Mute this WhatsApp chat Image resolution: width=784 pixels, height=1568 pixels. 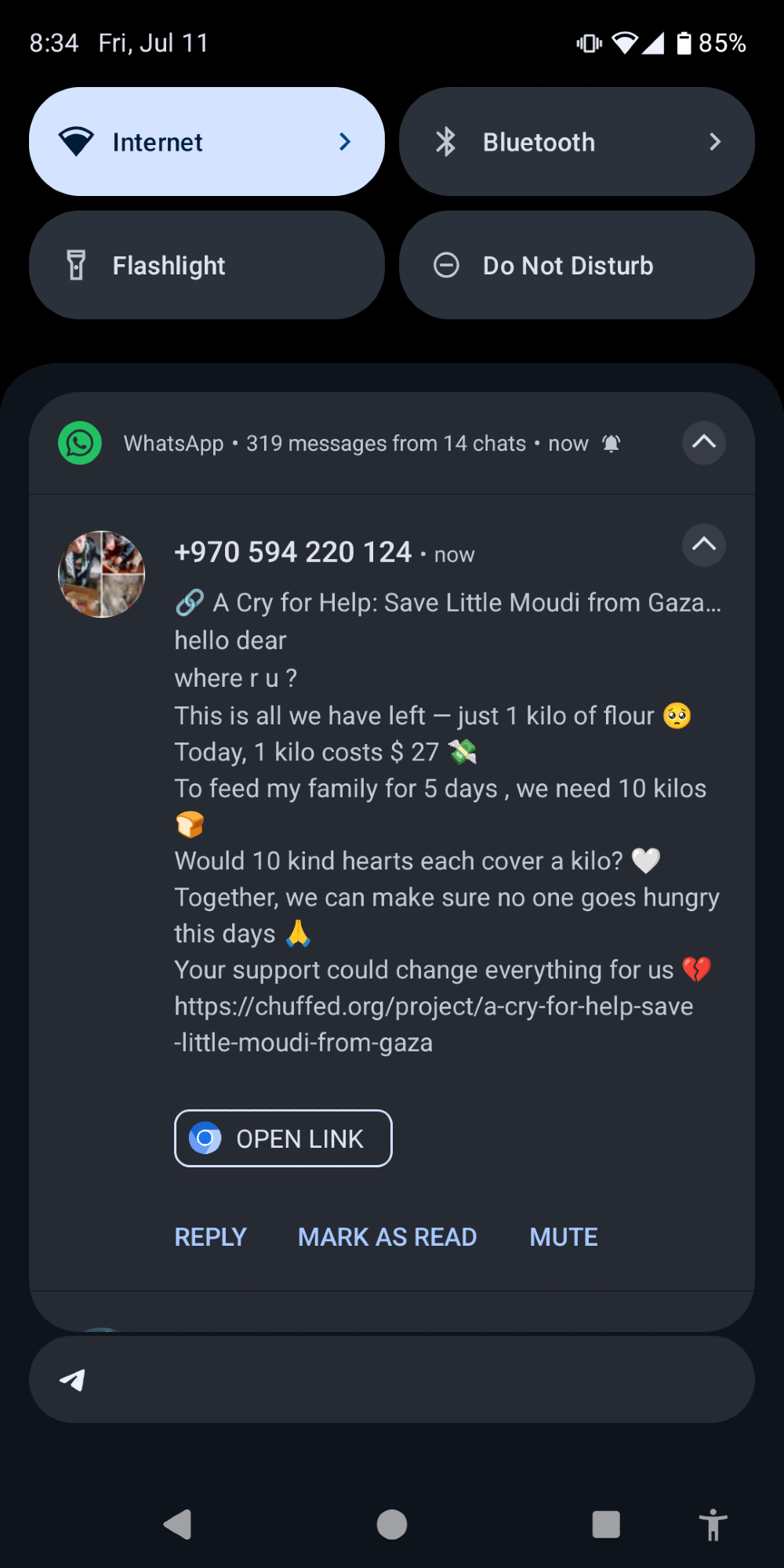[x=563, y=1237]
